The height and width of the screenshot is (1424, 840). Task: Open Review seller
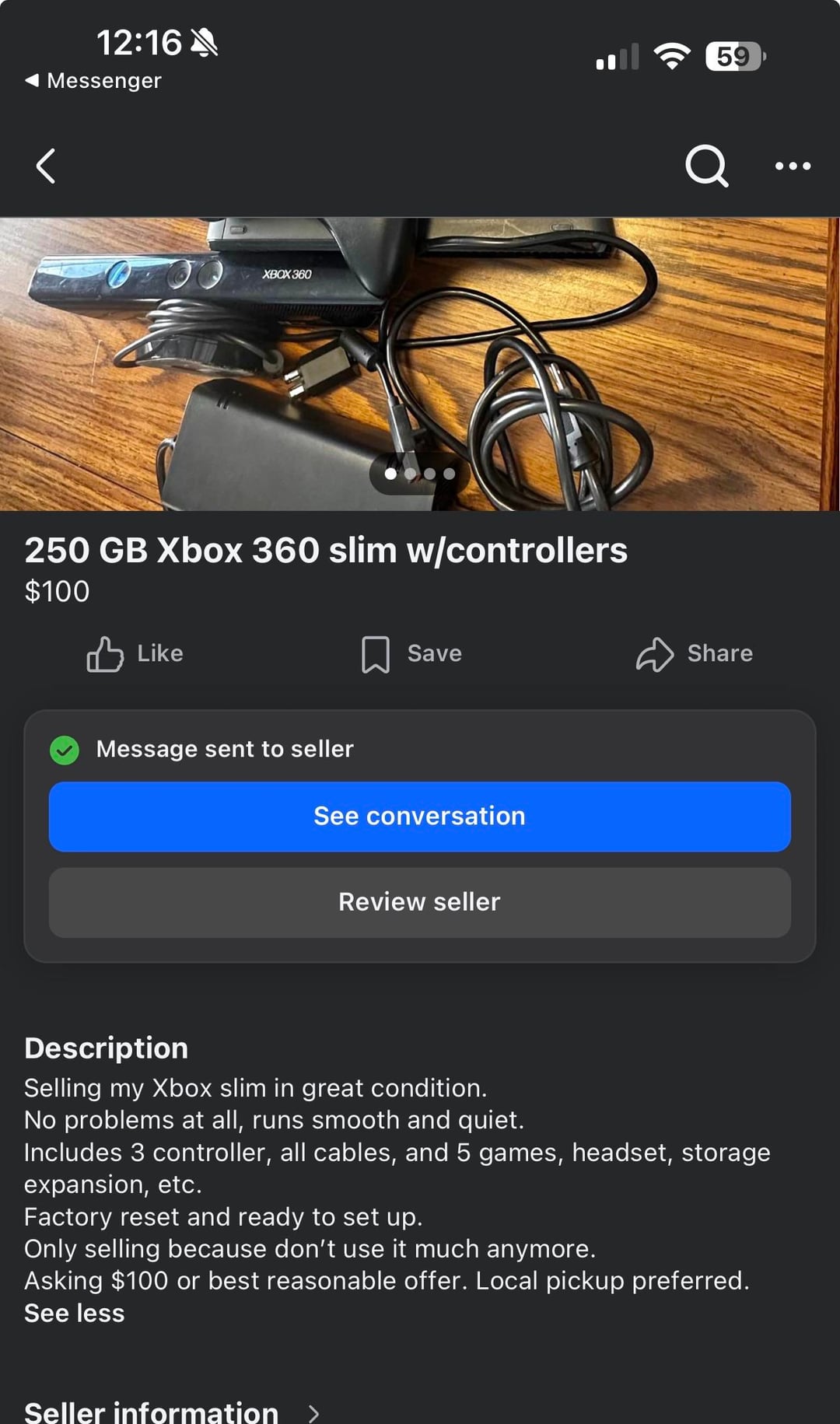coord(420,902)
